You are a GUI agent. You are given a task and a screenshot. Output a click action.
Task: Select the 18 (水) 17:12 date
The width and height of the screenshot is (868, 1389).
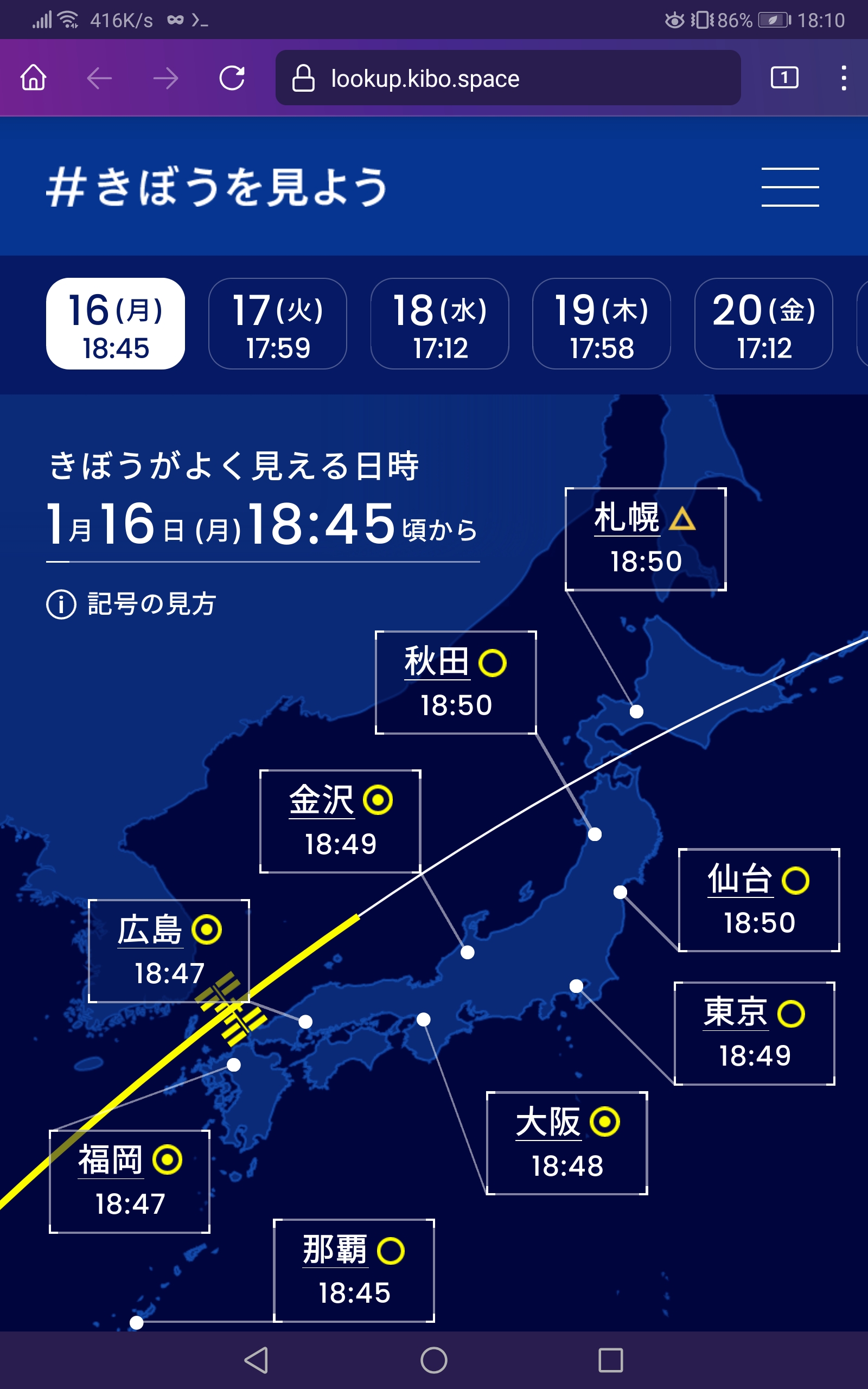click(440, 324)
